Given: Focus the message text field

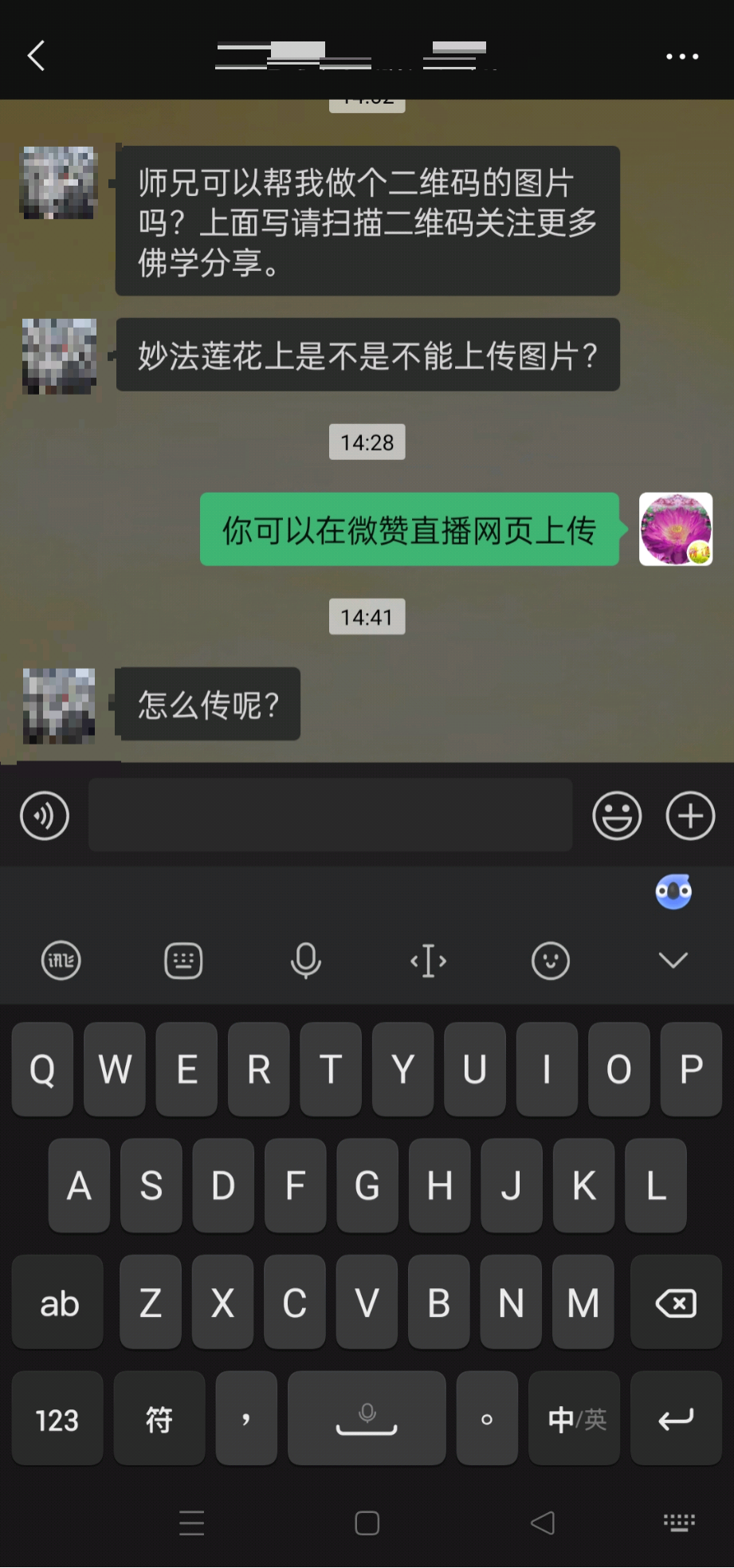Looking at the screenshot, I should coord(330,815).
